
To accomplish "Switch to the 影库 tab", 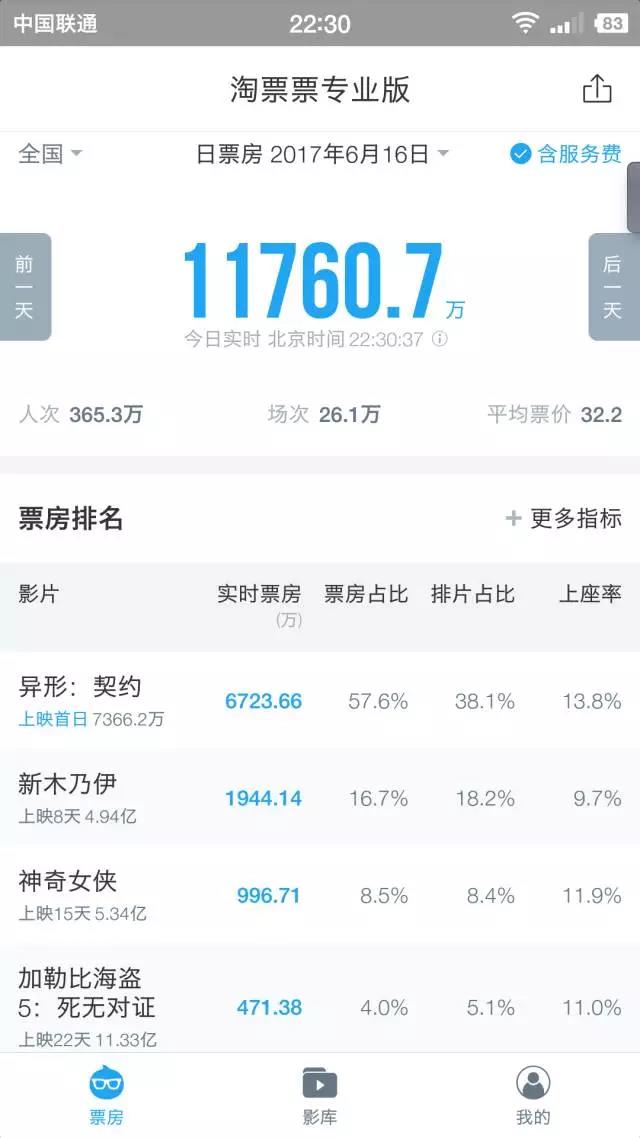I will pos(319,1096).
